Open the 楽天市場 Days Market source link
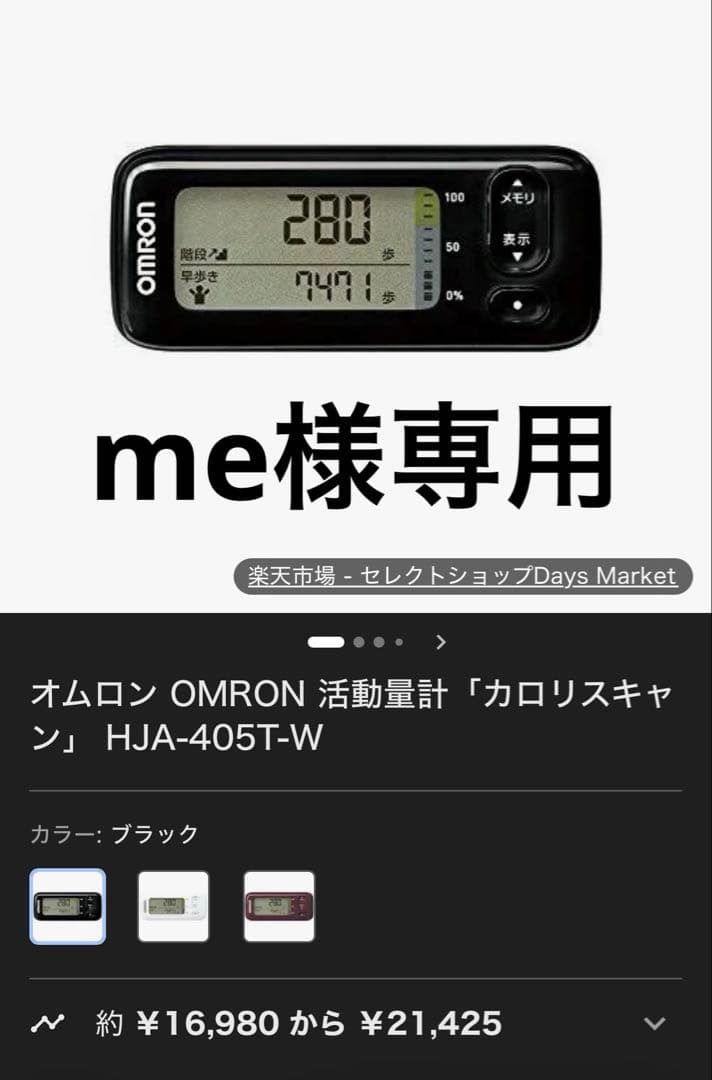 (x=462, y=576)
